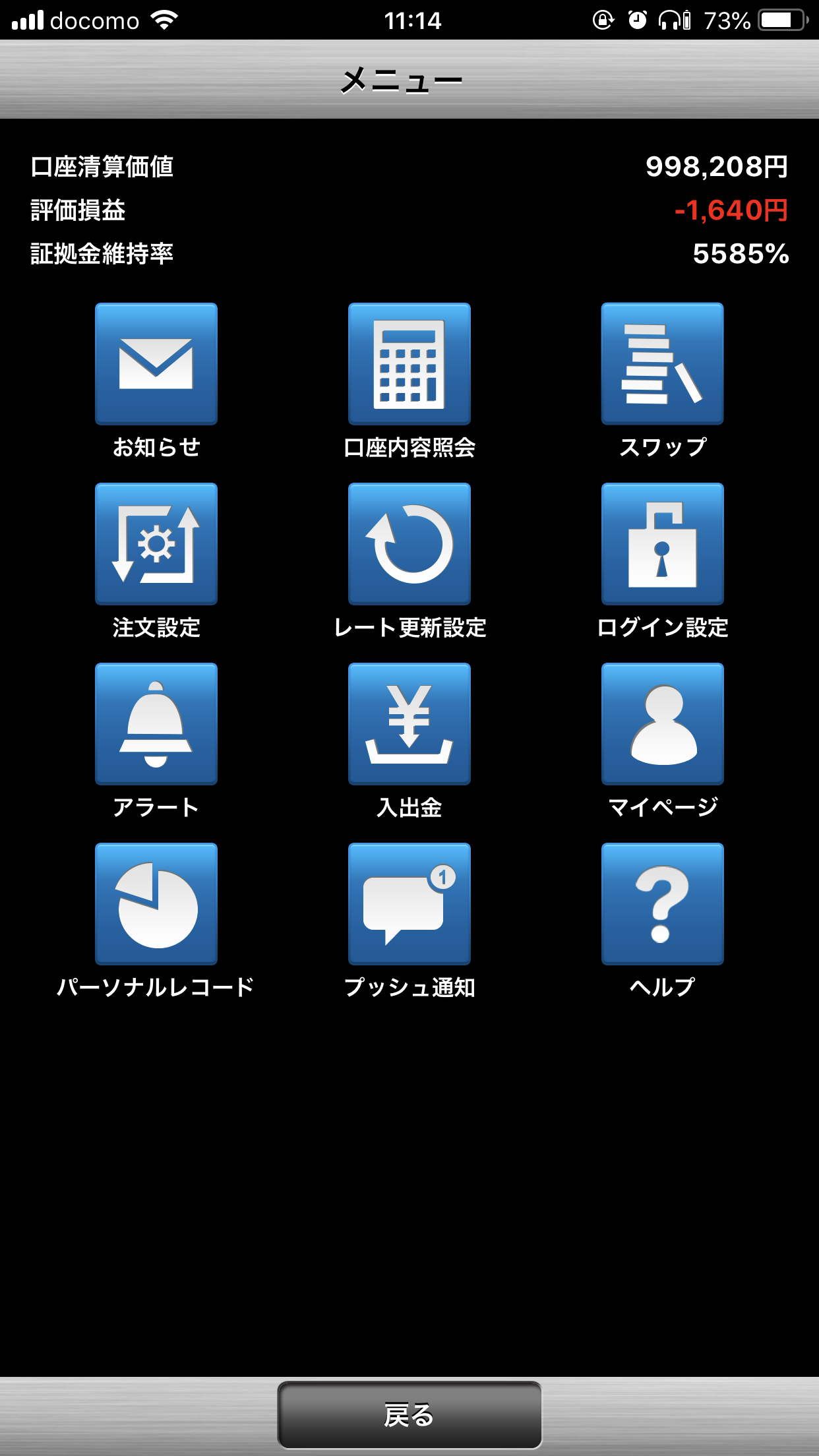Open プッシュ通知 push notifications
Screen dimensions: 819x1456
409,904
